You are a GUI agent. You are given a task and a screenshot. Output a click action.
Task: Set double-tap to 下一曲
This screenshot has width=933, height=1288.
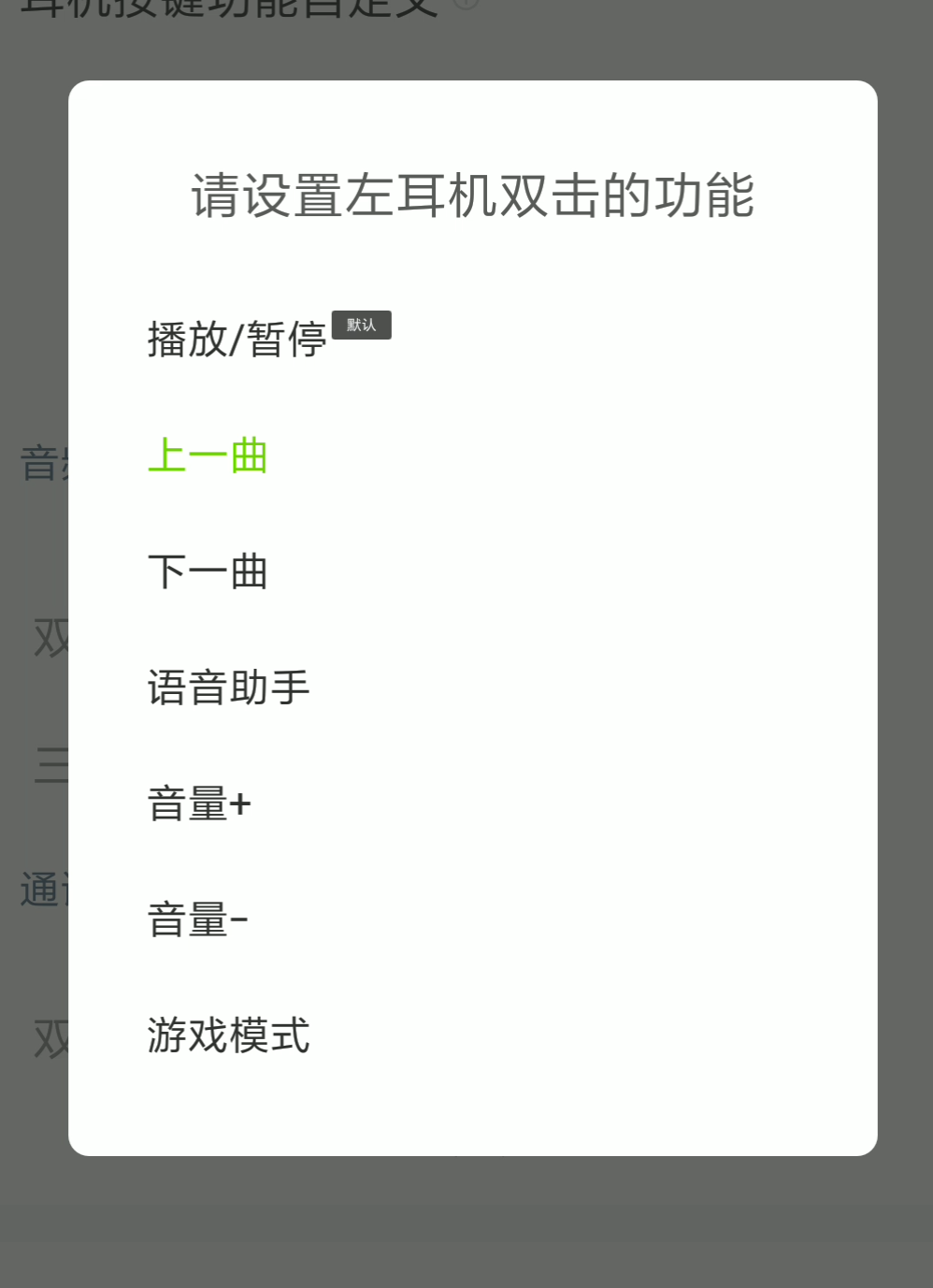pos(208,572)
